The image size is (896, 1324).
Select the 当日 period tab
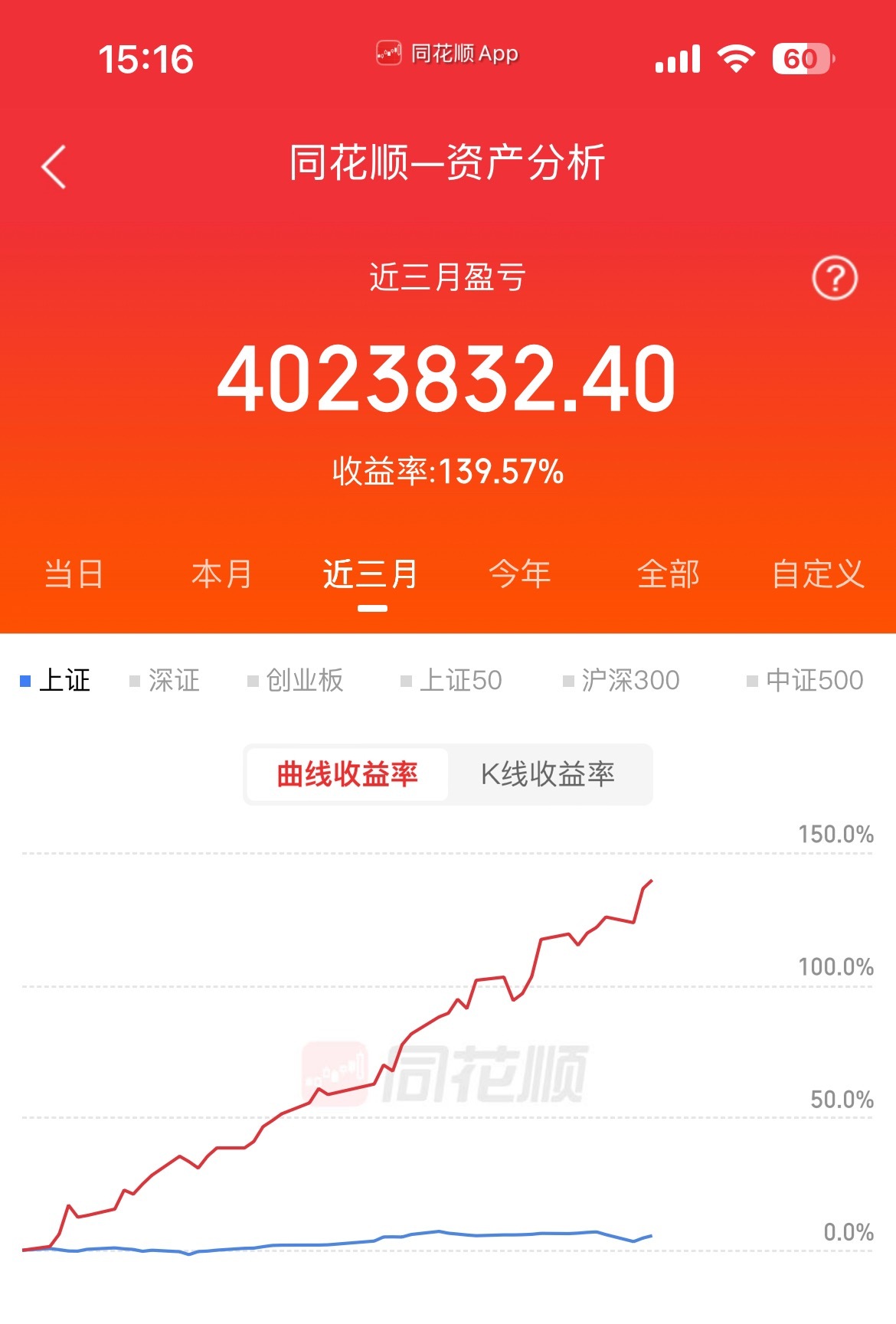coord(74,574)
